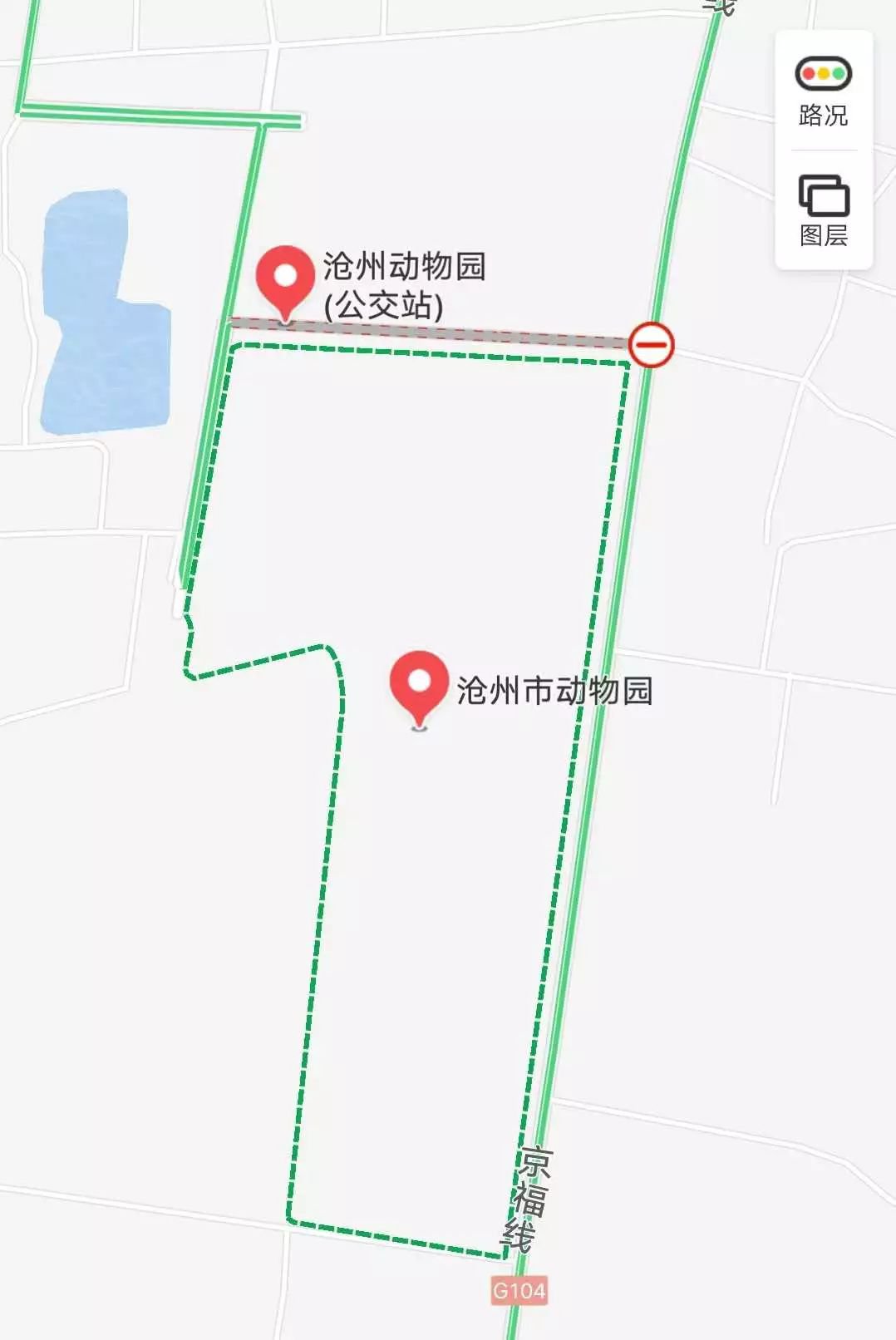
Task: Open the 图层 map layers panel
Action: (823, 210)
